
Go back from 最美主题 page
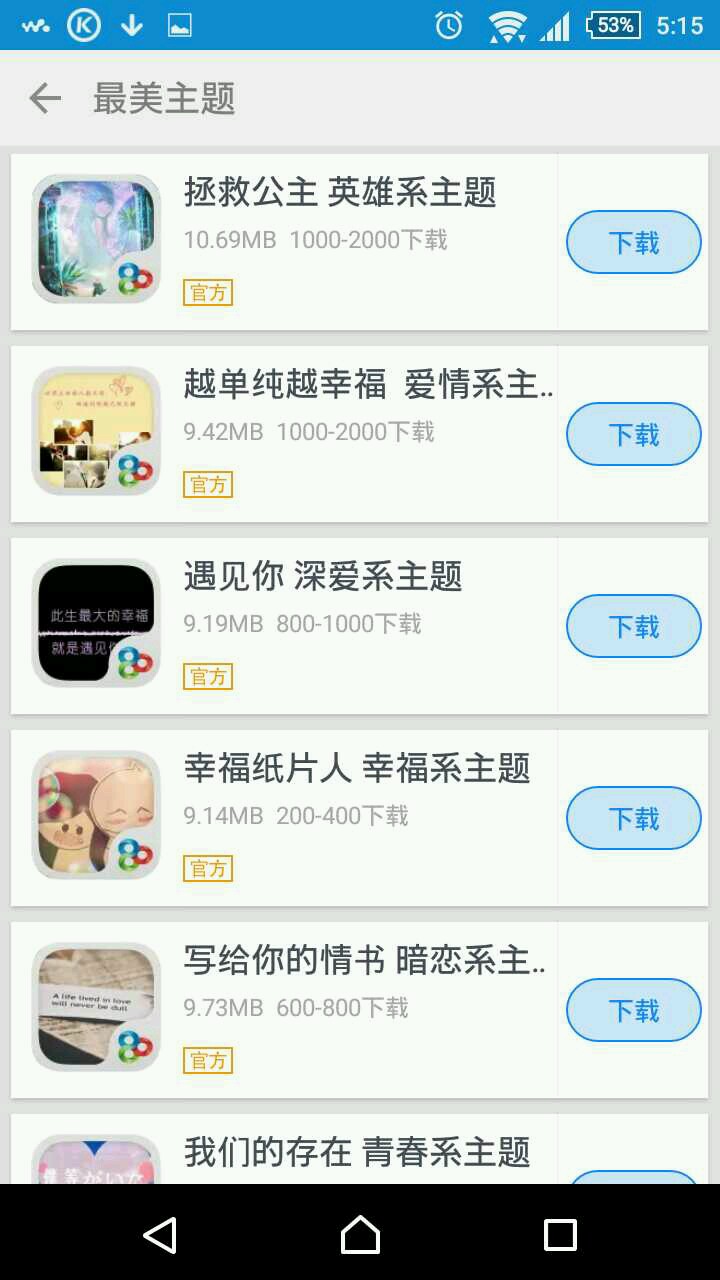(45, 98)
